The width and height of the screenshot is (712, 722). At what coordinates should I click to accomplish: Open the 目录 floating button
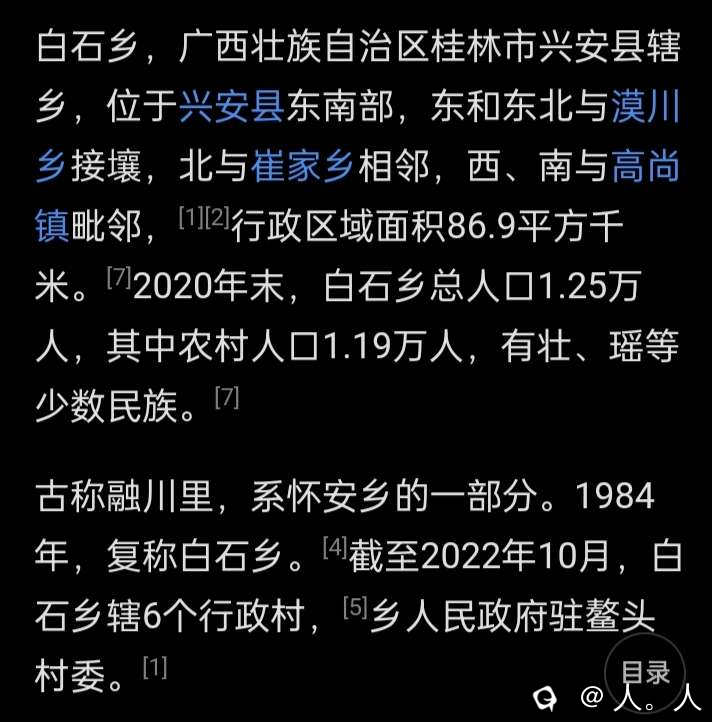[x=645, y=673]
